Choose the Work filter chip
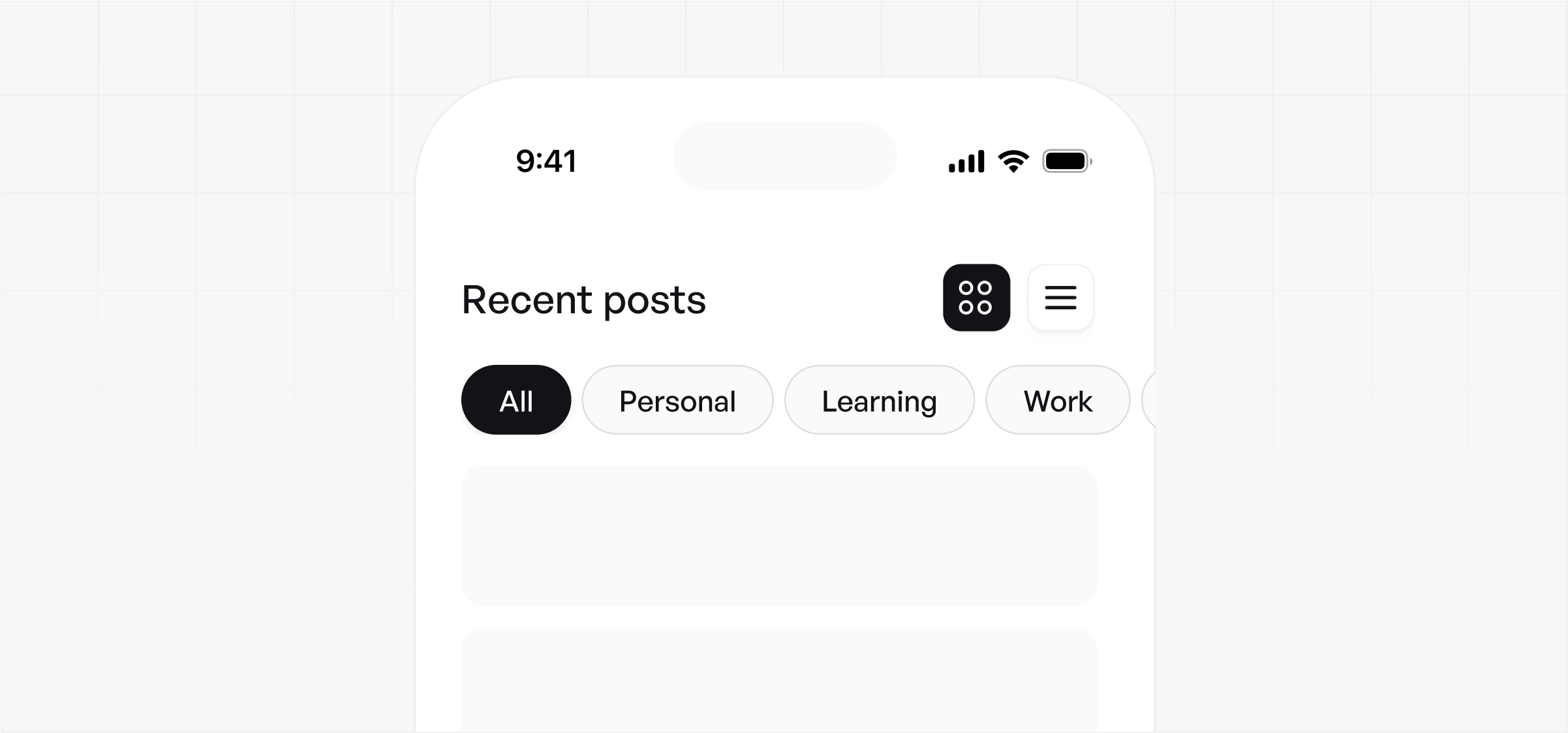The image size is (1568, 733). (x=1057, y=400)
